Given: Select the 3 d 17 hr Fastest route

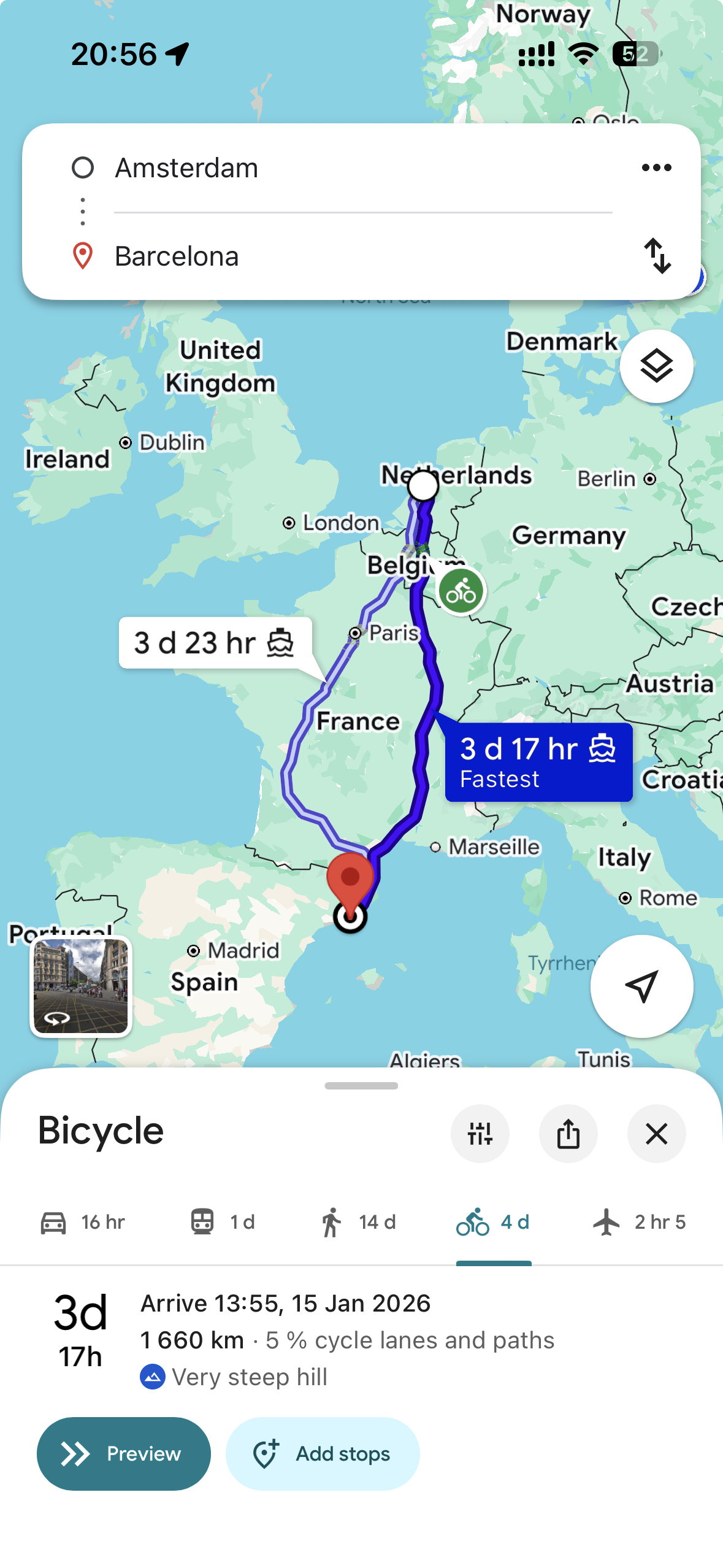Looking at the screenshot, I should tap(538, 762).
